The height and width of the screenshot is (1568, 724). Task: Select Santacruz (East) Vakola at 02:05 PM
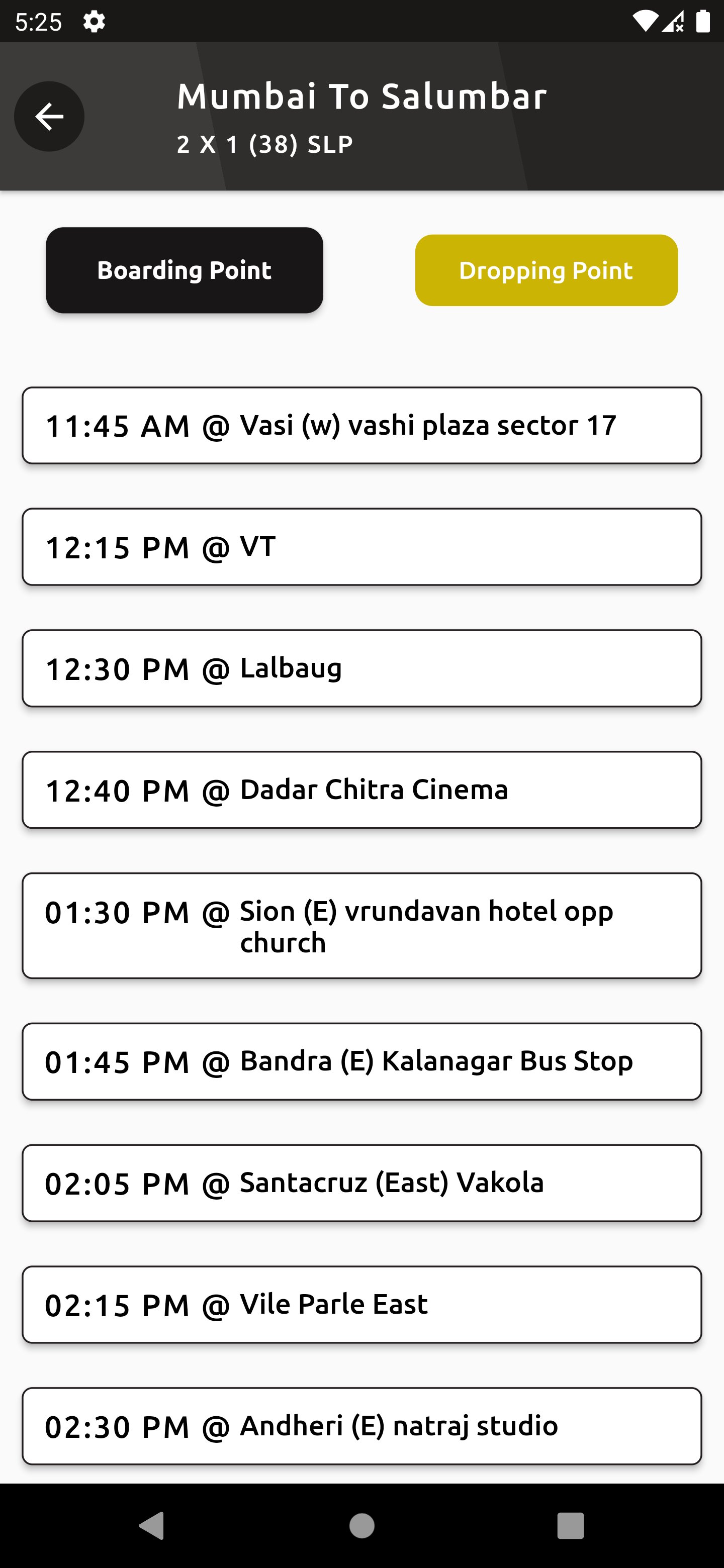tap(361, 1183)
